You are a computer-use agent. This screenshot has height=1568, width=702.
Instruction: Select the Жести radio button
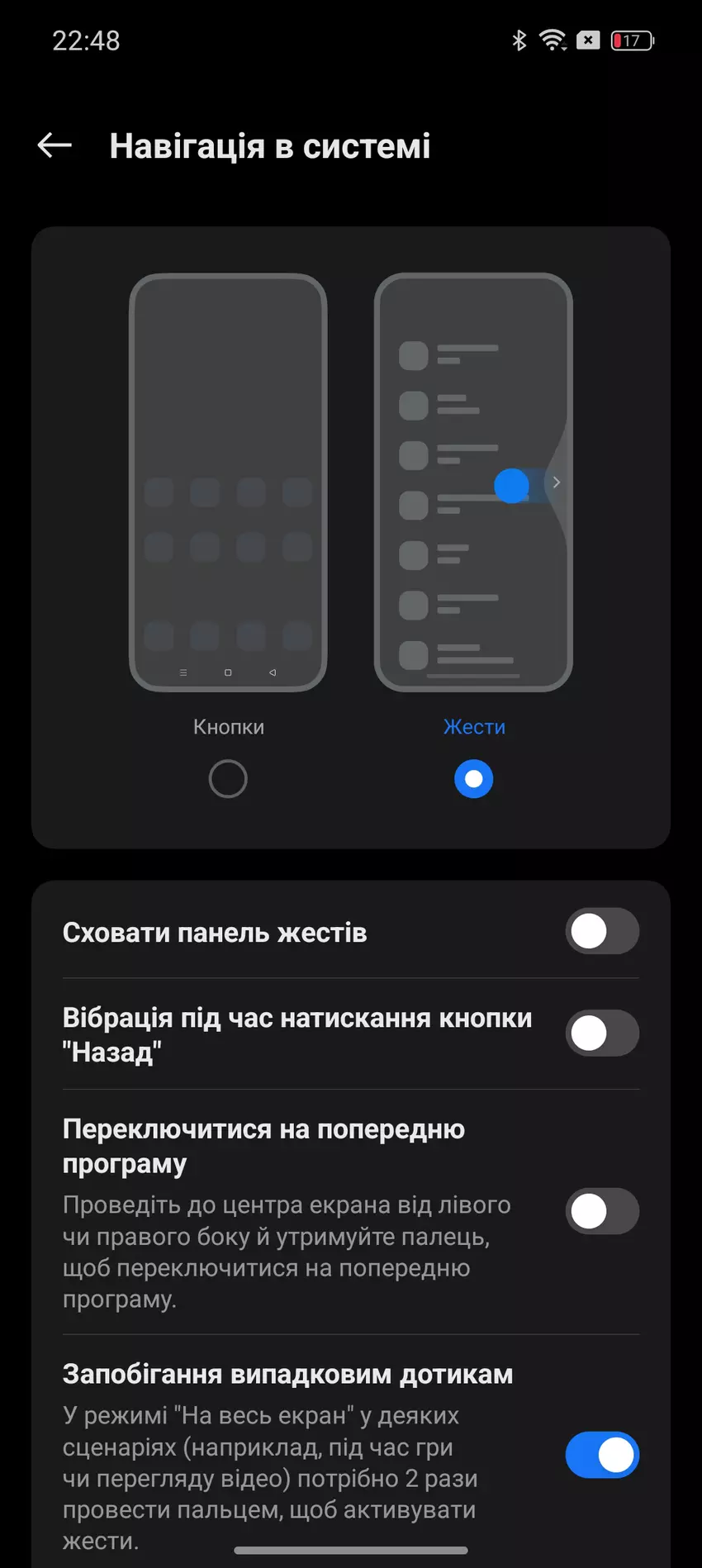[x=473, y=778]
